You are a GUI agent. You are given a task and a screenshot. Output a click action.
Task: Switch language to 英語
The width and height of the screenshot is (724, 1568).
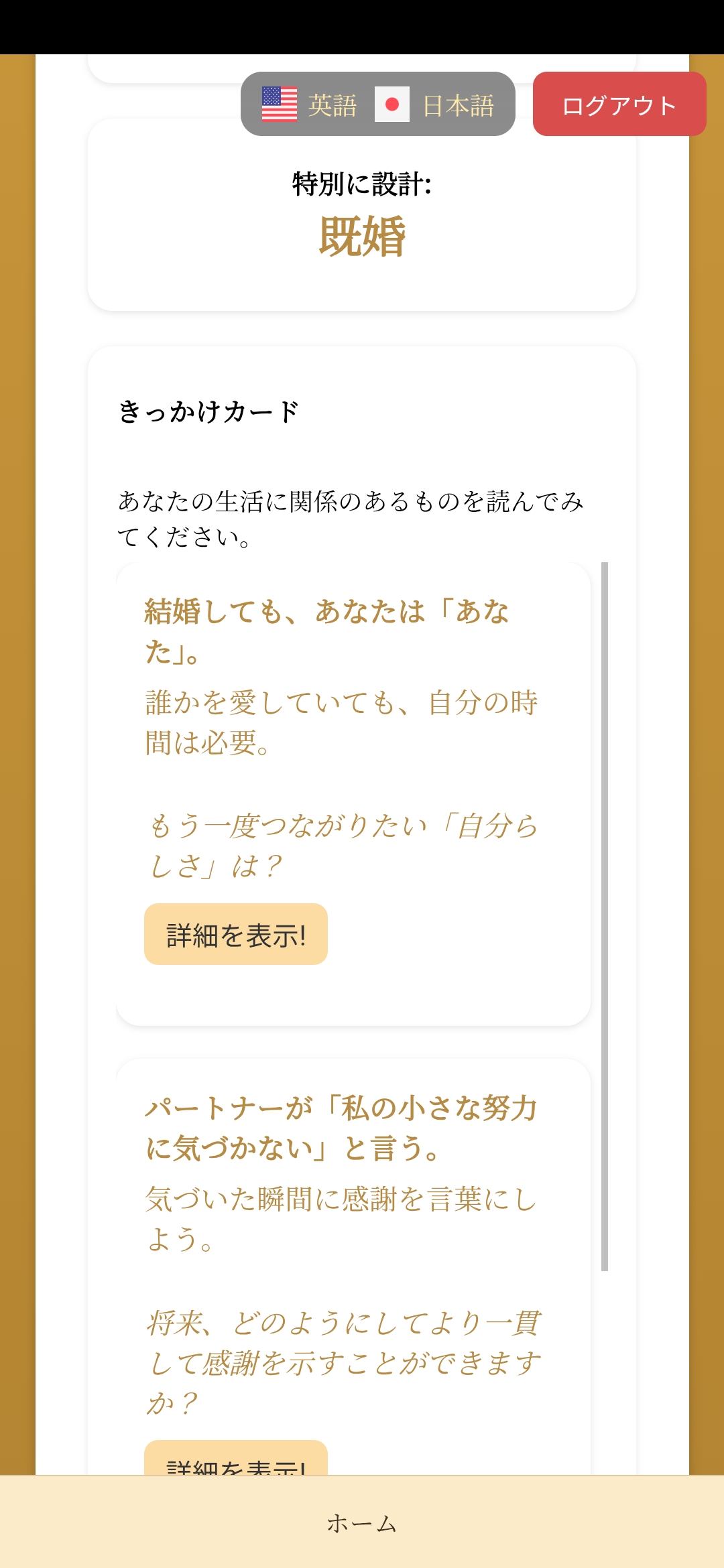click(x=310, y=105)
